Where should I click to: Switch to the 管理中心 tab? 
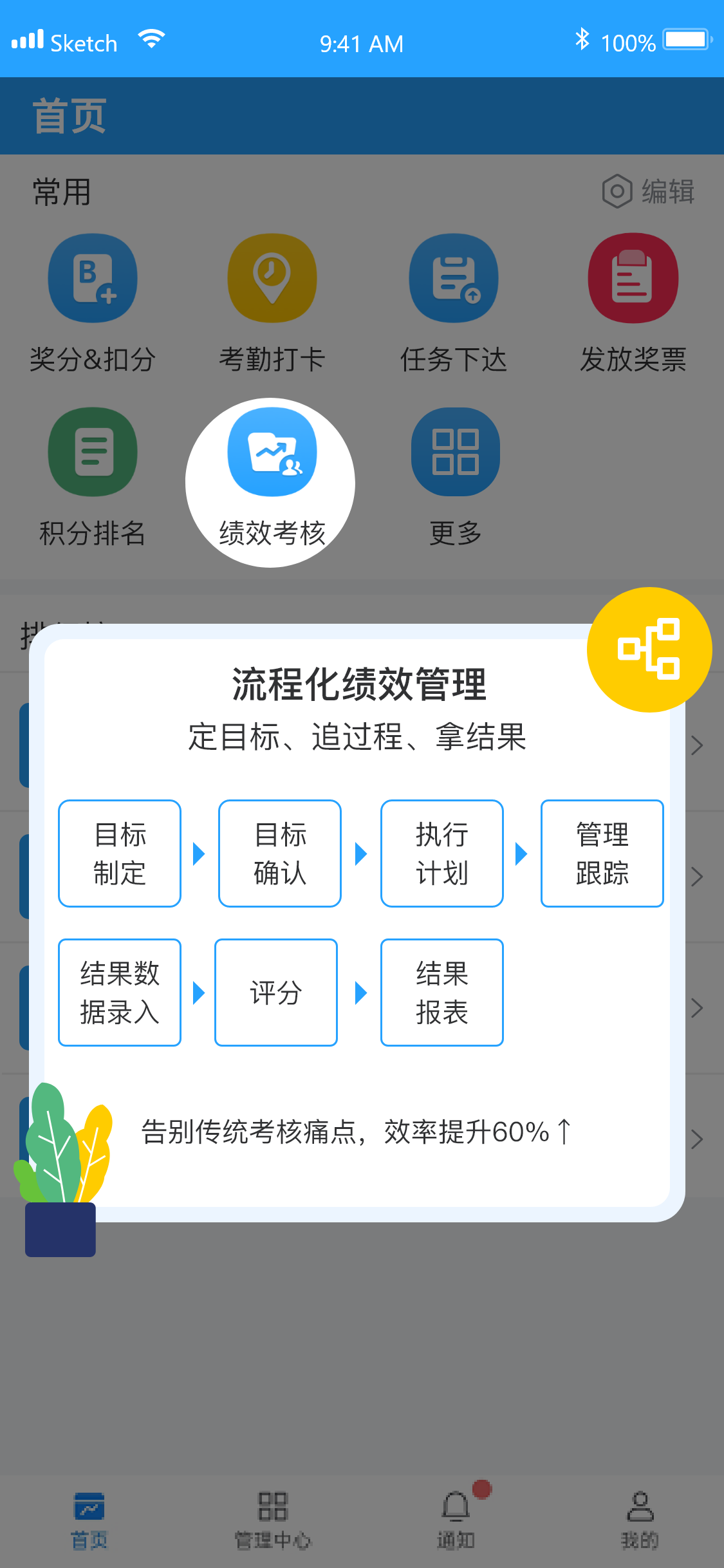(x=273, y=1520)
